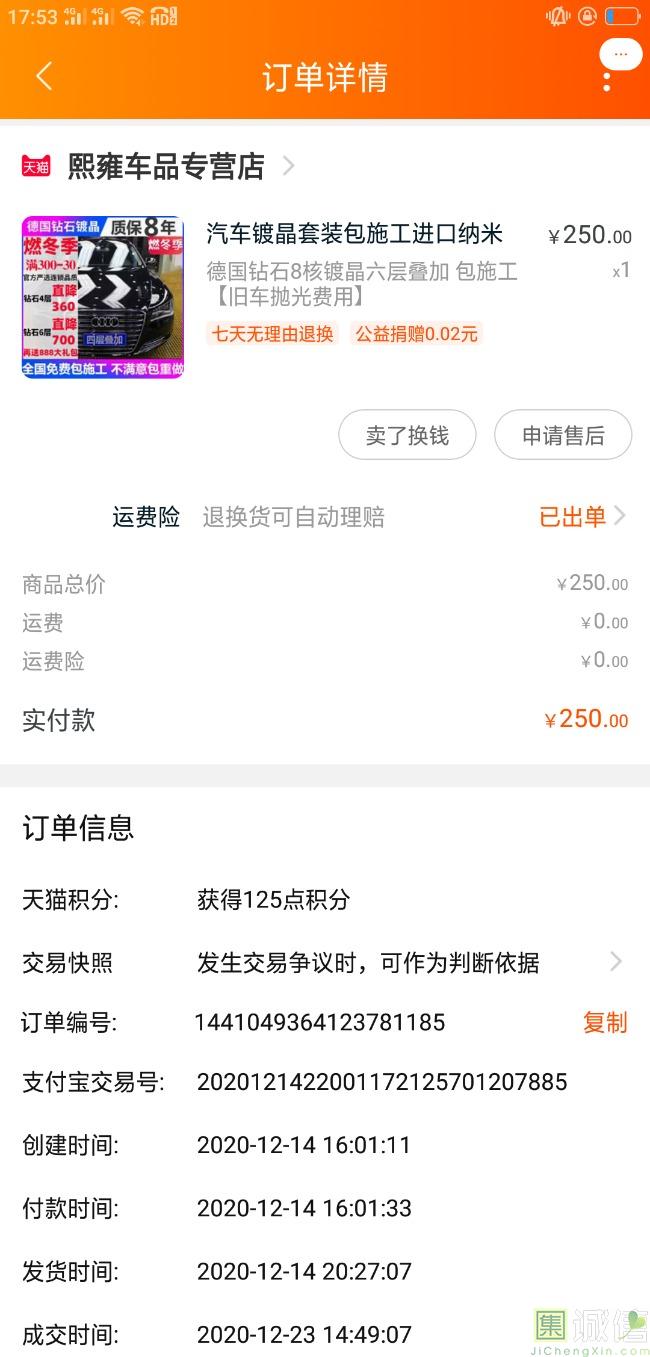The image size is (650, 1357).
Task: Tap the 卖了换钱 button
Action: coord(407,436)
